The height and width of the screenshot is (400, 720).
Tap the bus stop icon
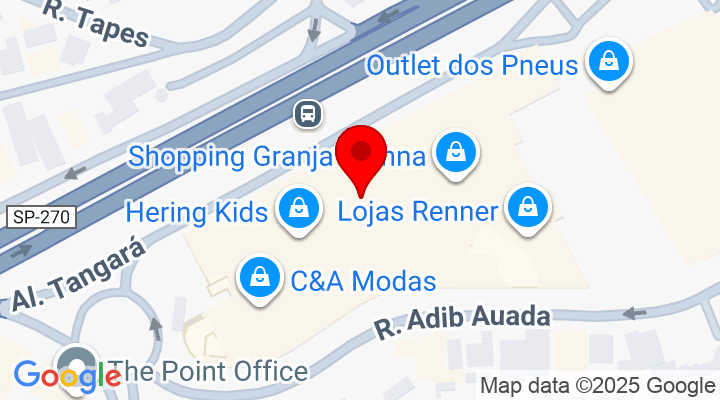coord(308,113)
